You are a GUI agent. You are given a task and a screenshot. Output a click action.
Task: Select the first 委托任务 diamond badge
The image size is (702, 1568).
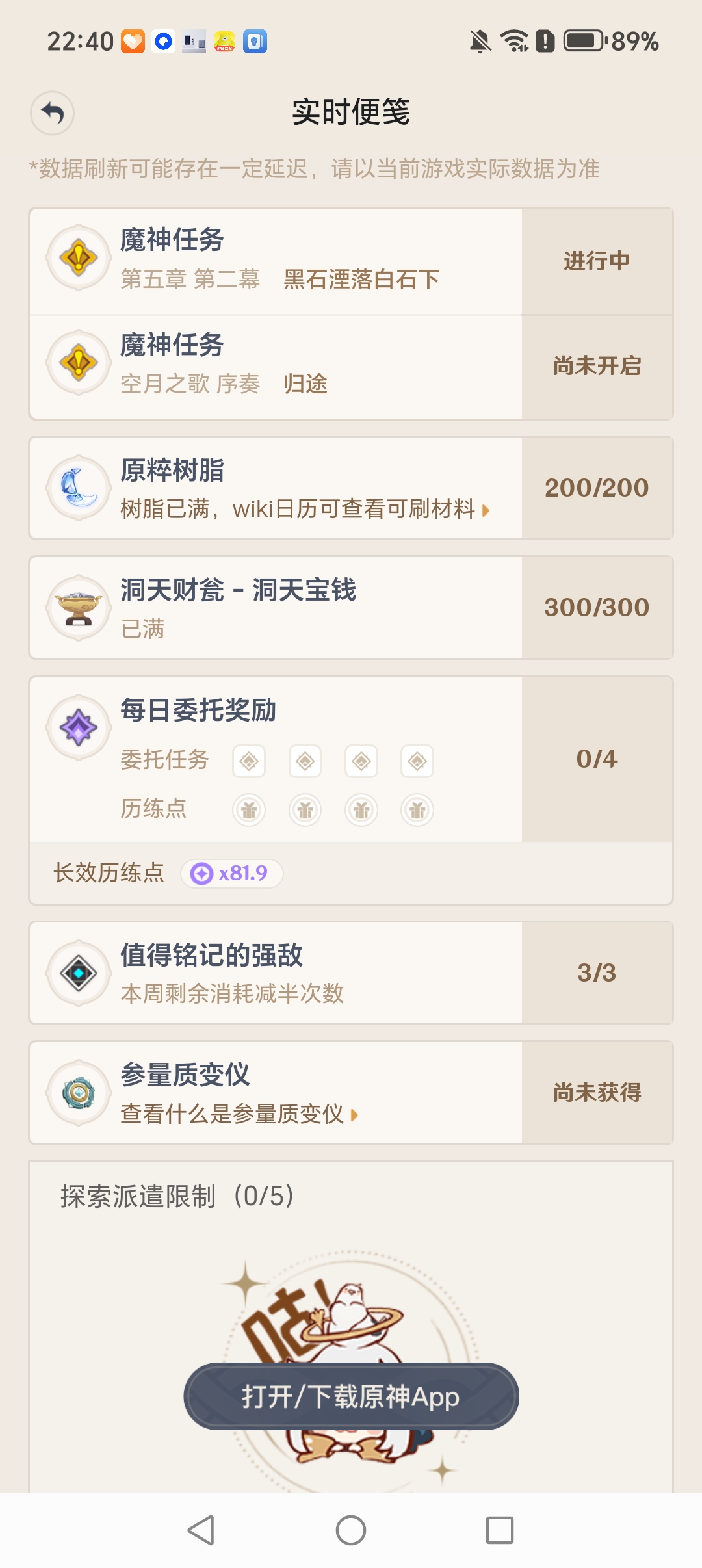tap(248, 761)
